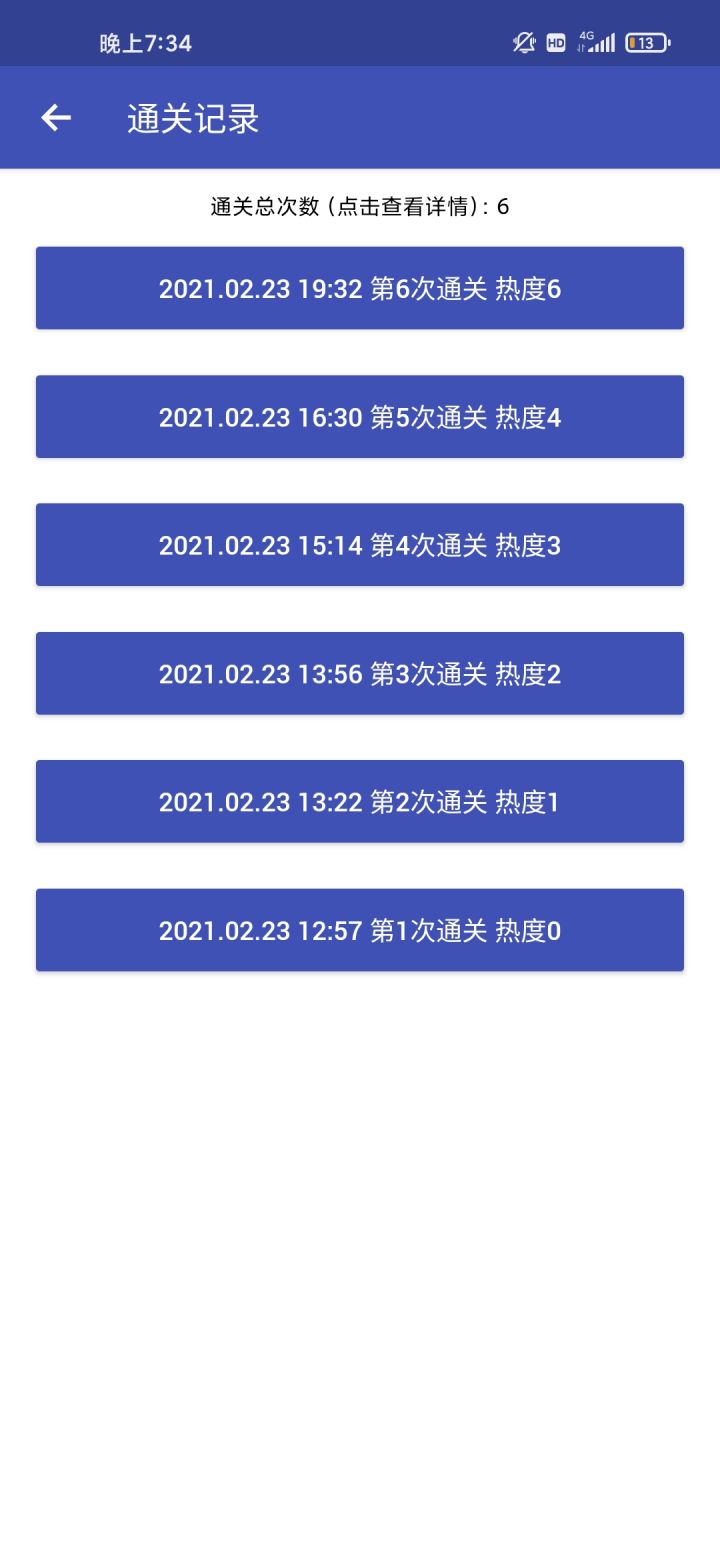
Task: Go back from 通关记录 screen
Action: point(56,118)
